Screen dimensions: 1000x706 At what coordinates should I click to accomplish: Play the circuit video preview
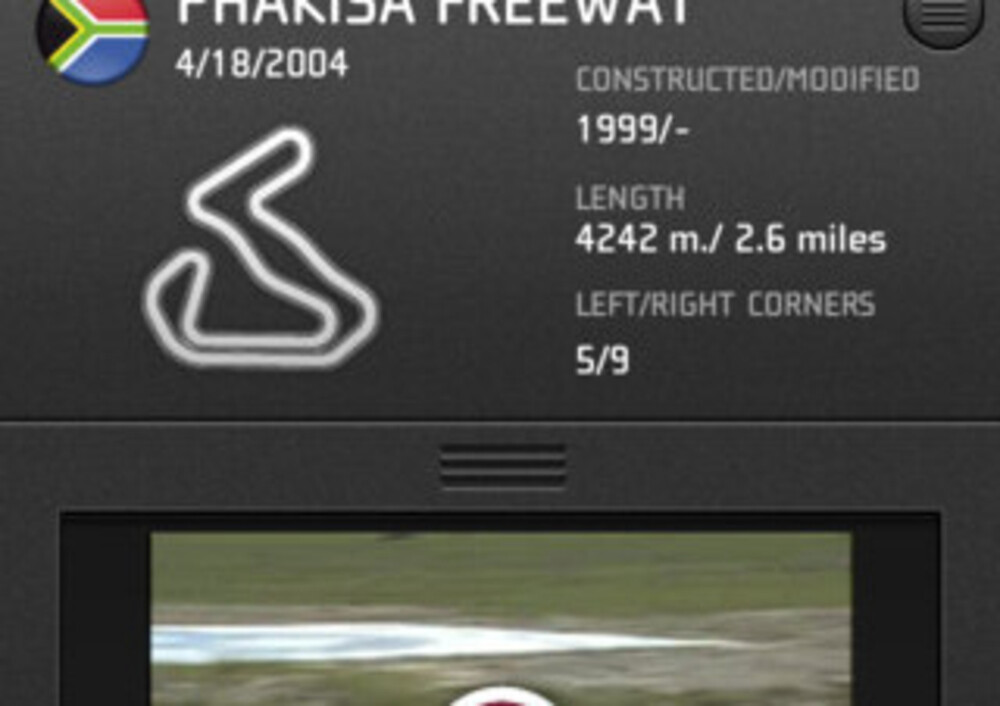(502, 694)
